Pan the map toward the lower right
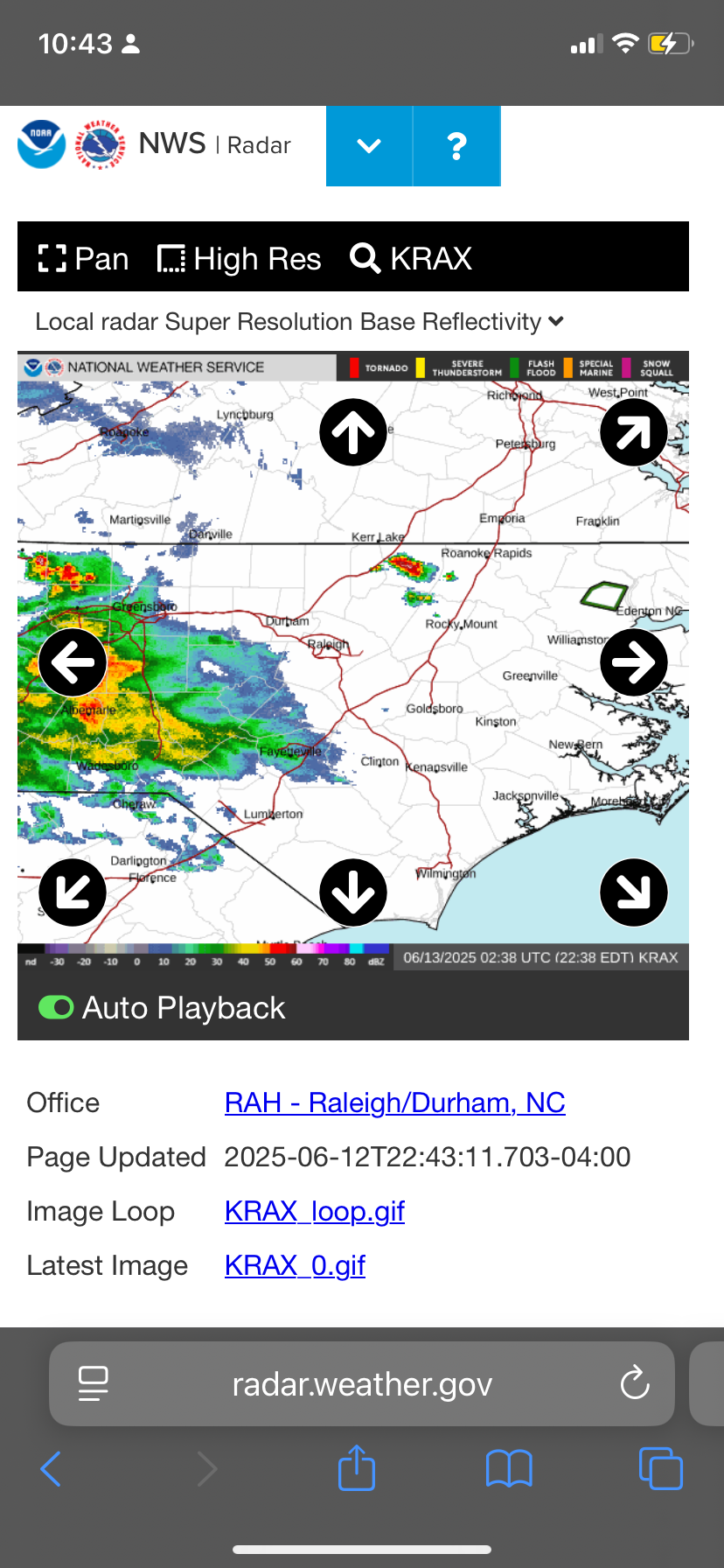Screen dimensions: 724x1568 (x=634, y=892)
